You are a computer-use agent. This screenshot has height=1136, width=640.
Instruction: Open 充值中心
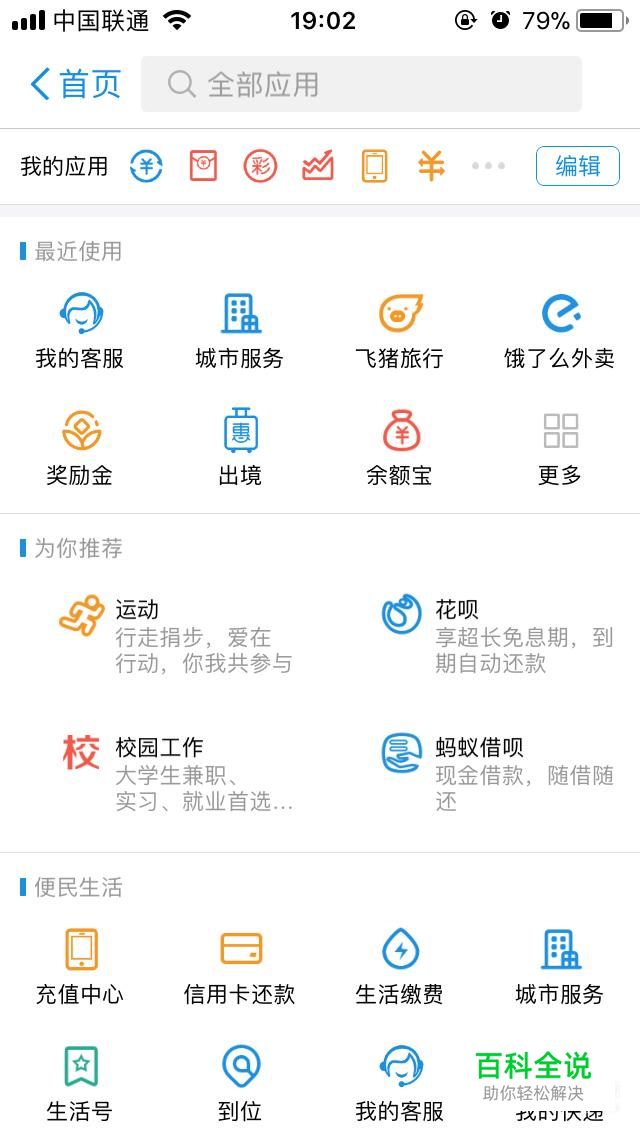80,966
